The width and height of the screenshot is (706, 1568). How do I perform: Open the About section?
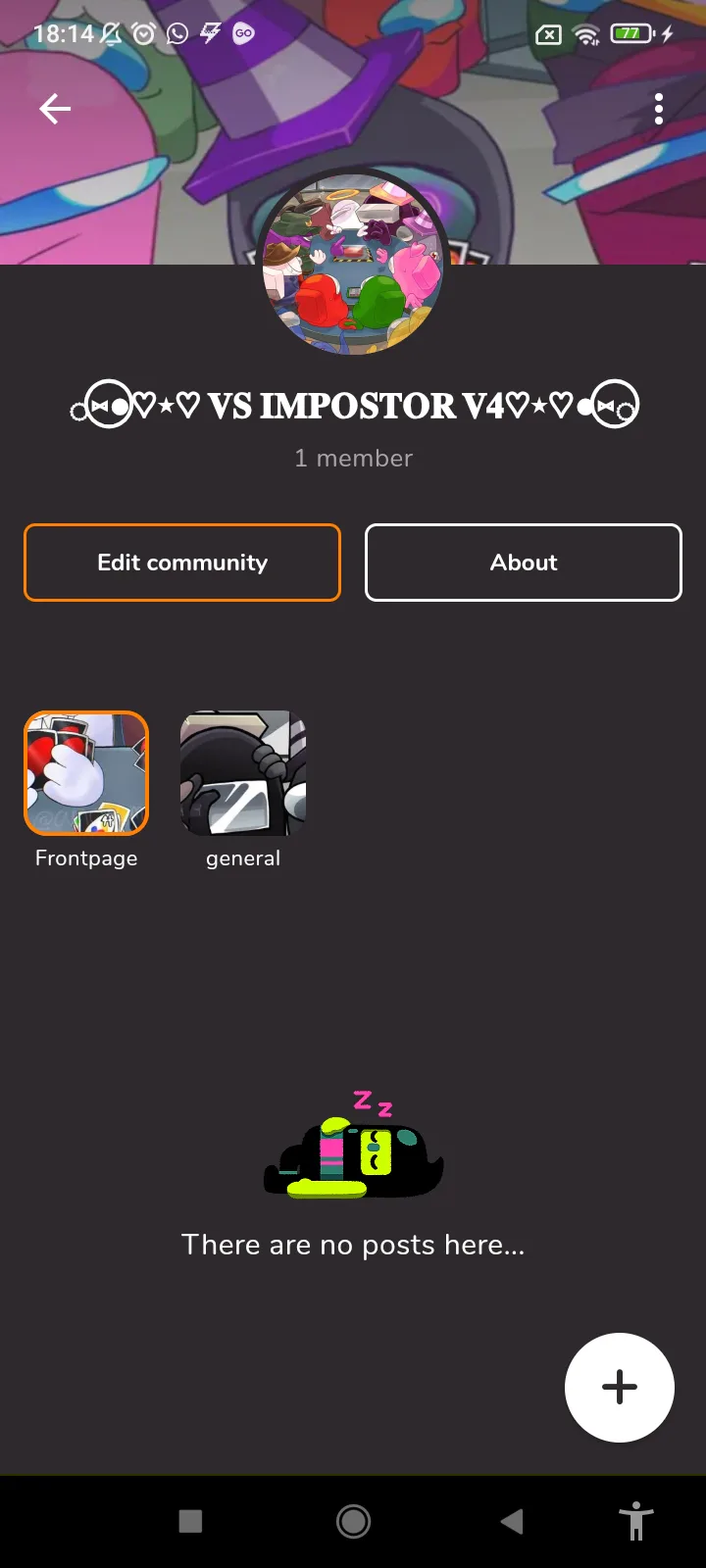point(524,563)
